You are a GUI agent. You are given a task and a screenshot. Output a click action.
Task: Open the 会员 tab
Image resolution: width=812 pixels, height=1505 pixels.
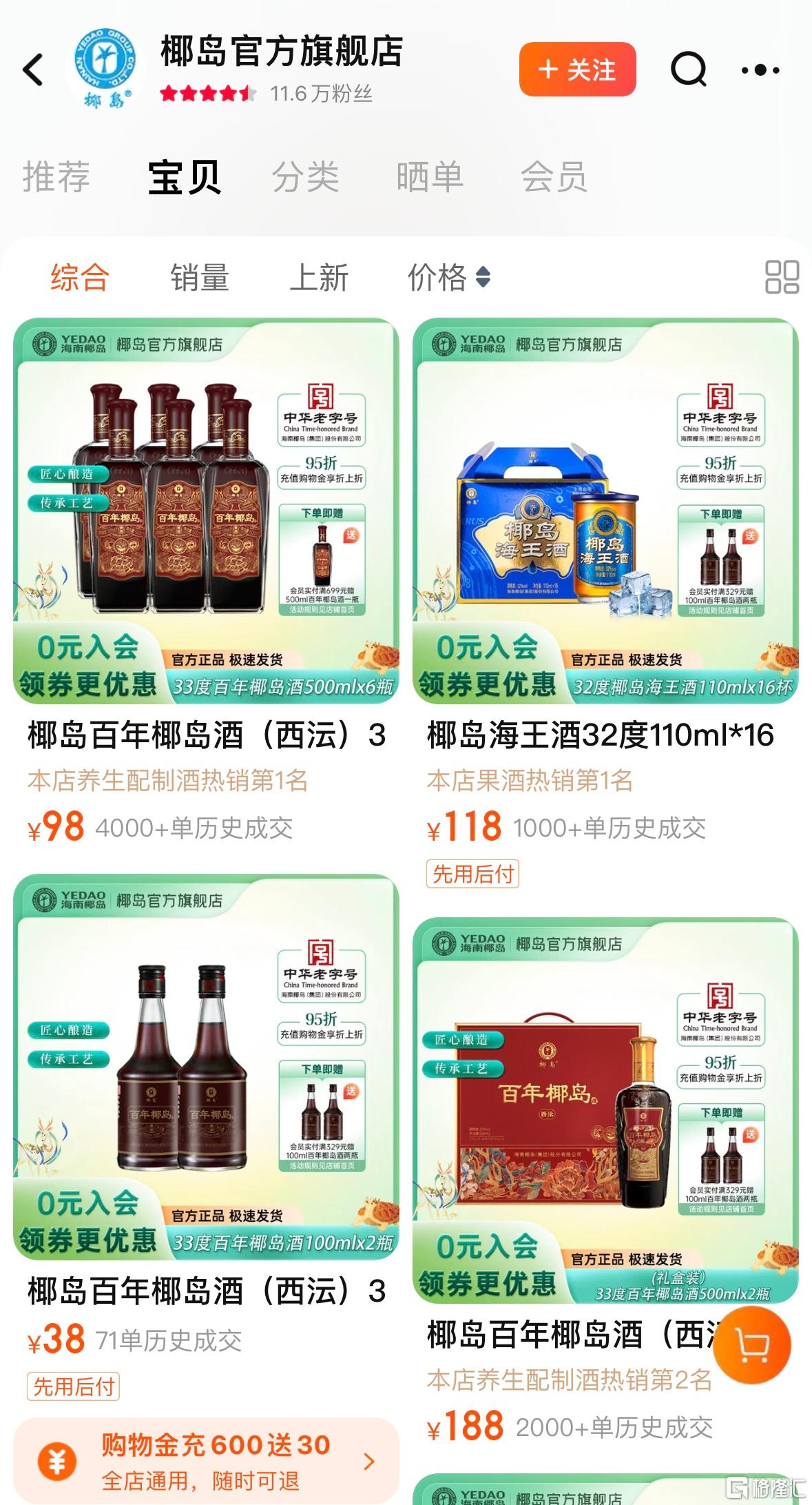pos(554,176)
